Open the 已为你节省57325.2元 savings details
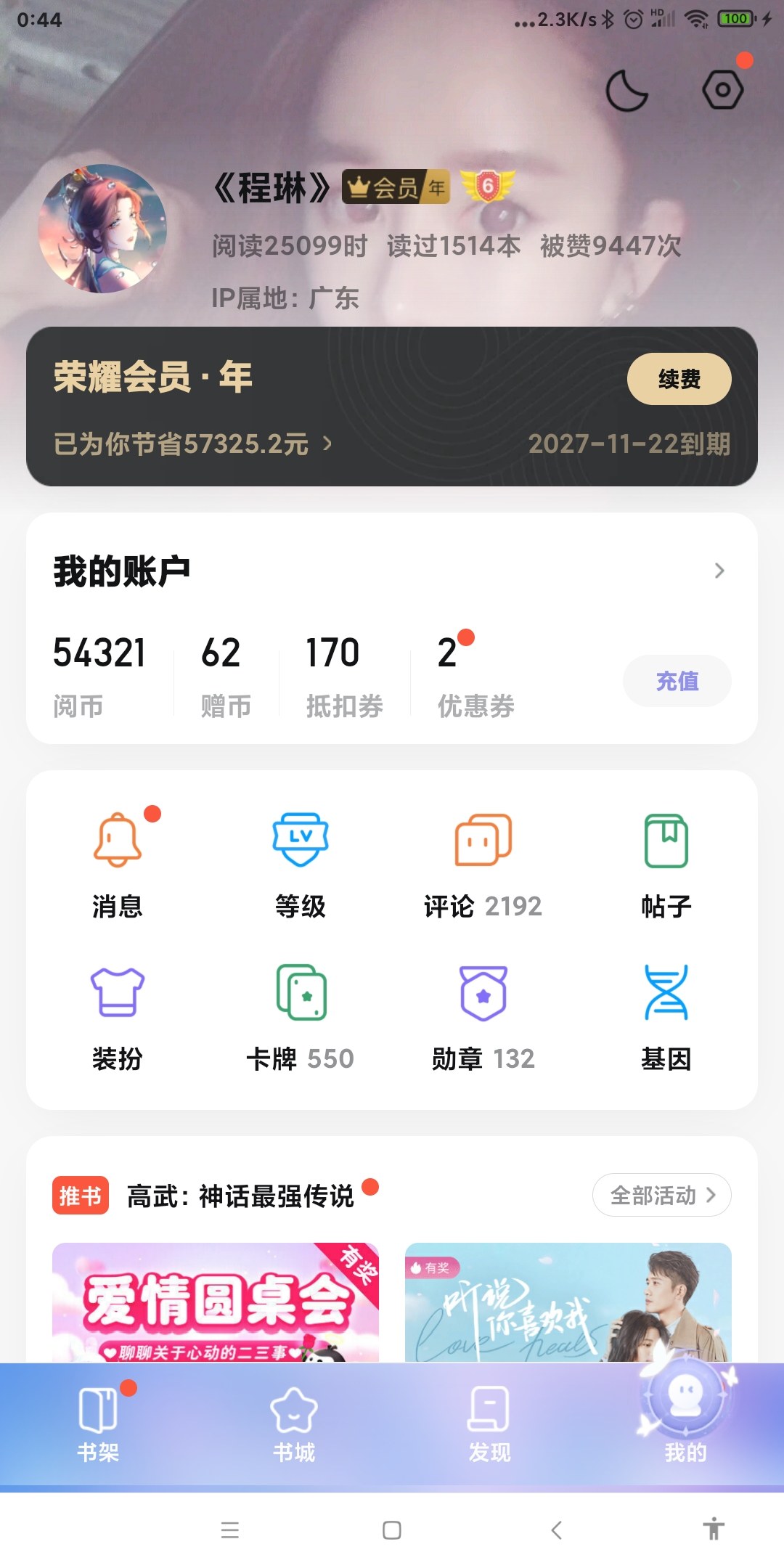Screen dimensions: 784x1568 192,444
